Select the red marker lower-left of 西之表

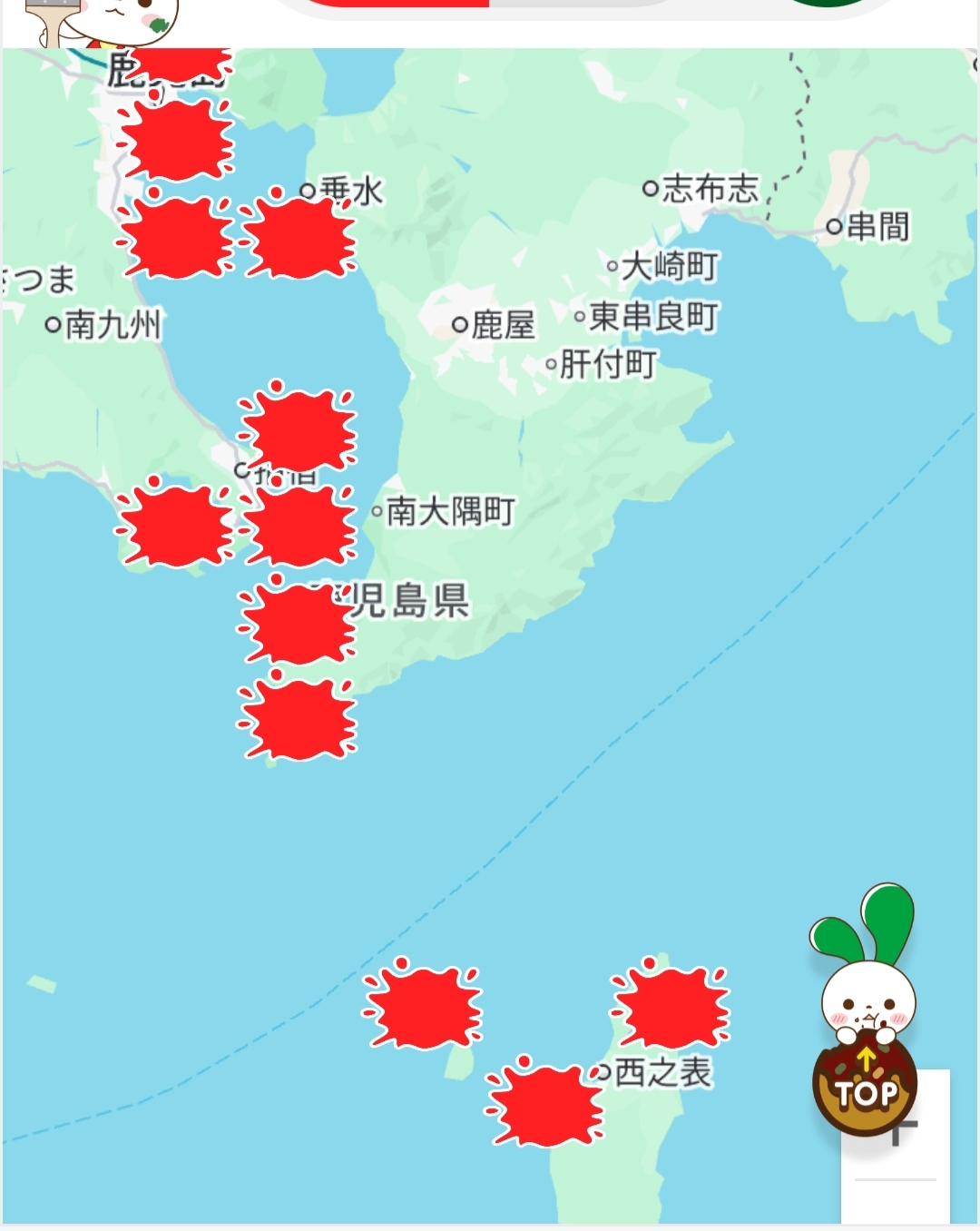coord(544,1101)
